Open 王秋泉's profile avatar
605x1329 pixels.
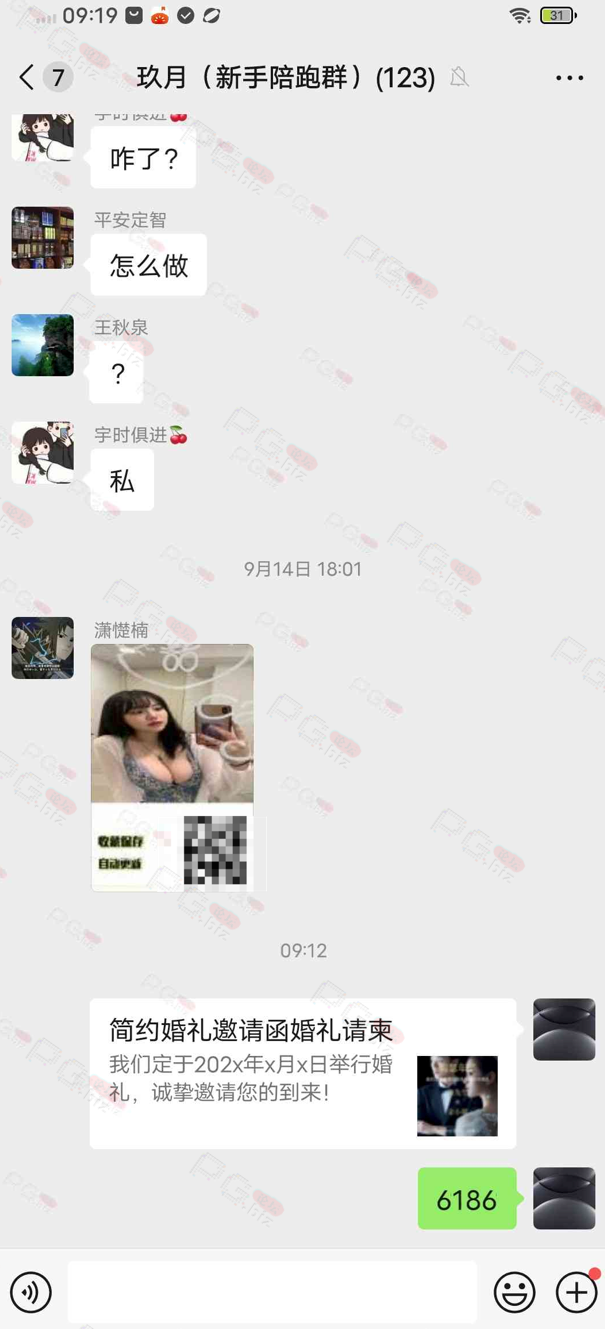43,345
